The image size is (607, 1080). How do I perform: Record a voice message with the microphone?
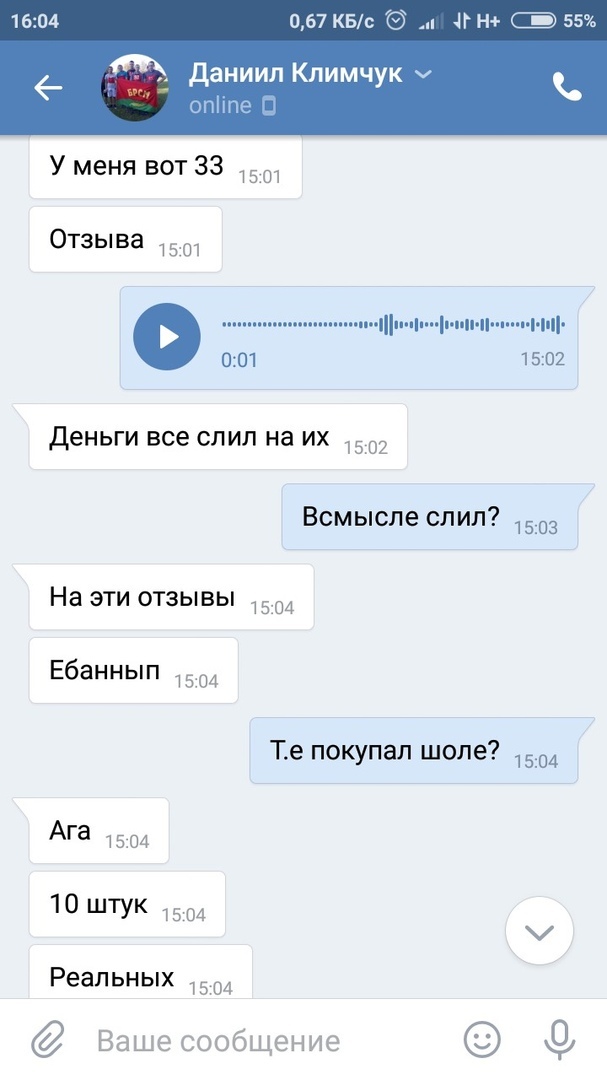coord(559,1040)
